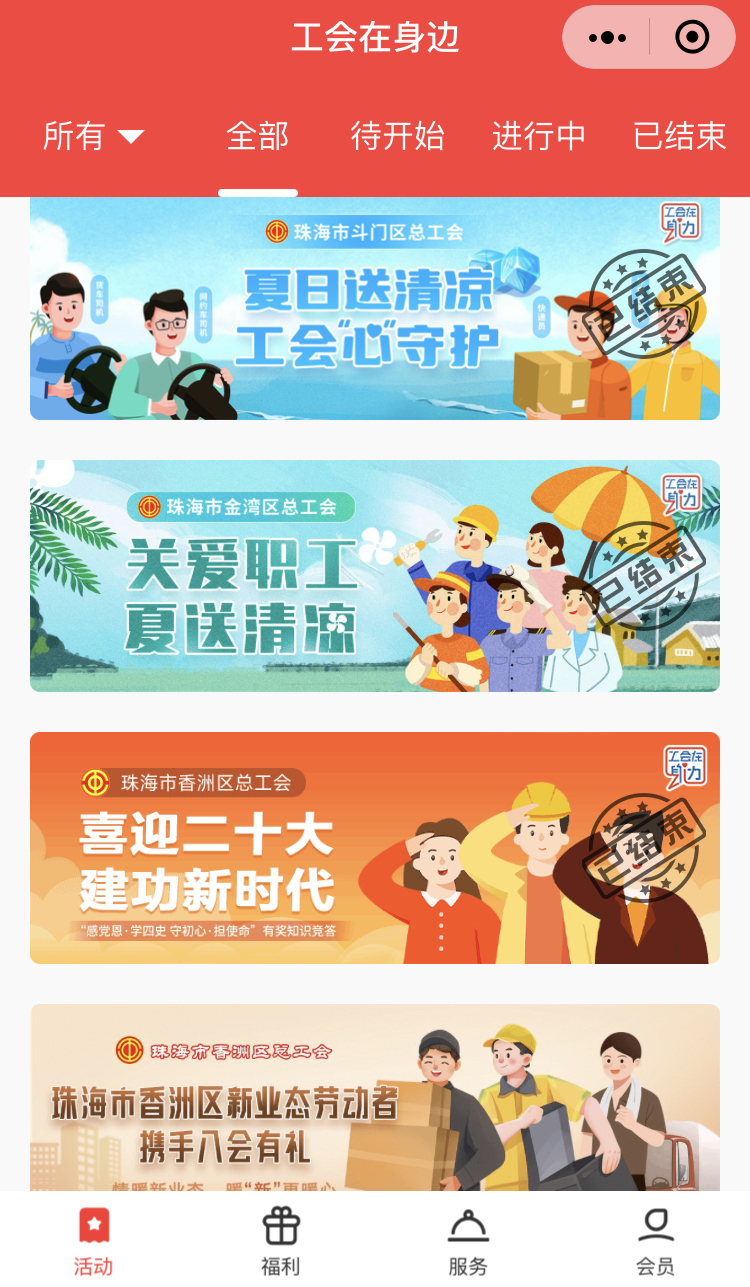Open the 服务 bottom tab
Image resolution: width=750 pixels, height=1287 pixels.
468,1240
